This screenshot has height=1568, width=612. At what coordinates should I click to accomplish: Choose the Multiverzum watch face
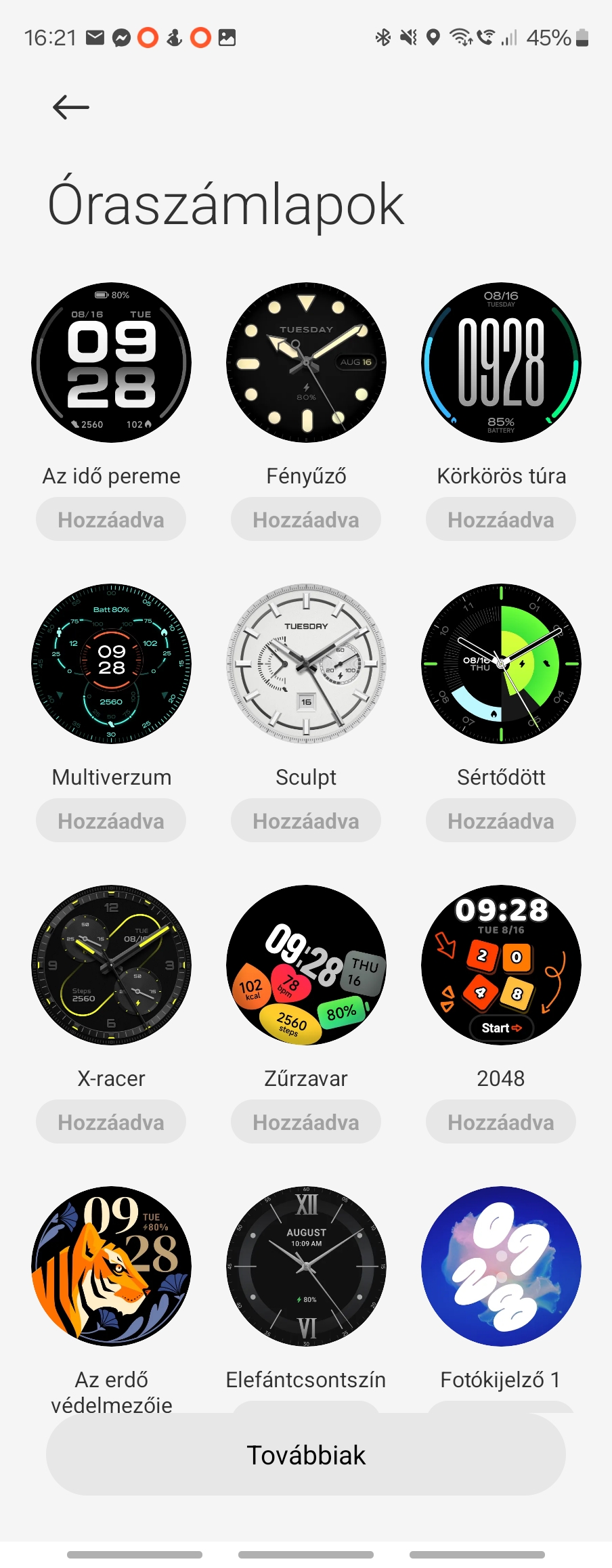112,664
